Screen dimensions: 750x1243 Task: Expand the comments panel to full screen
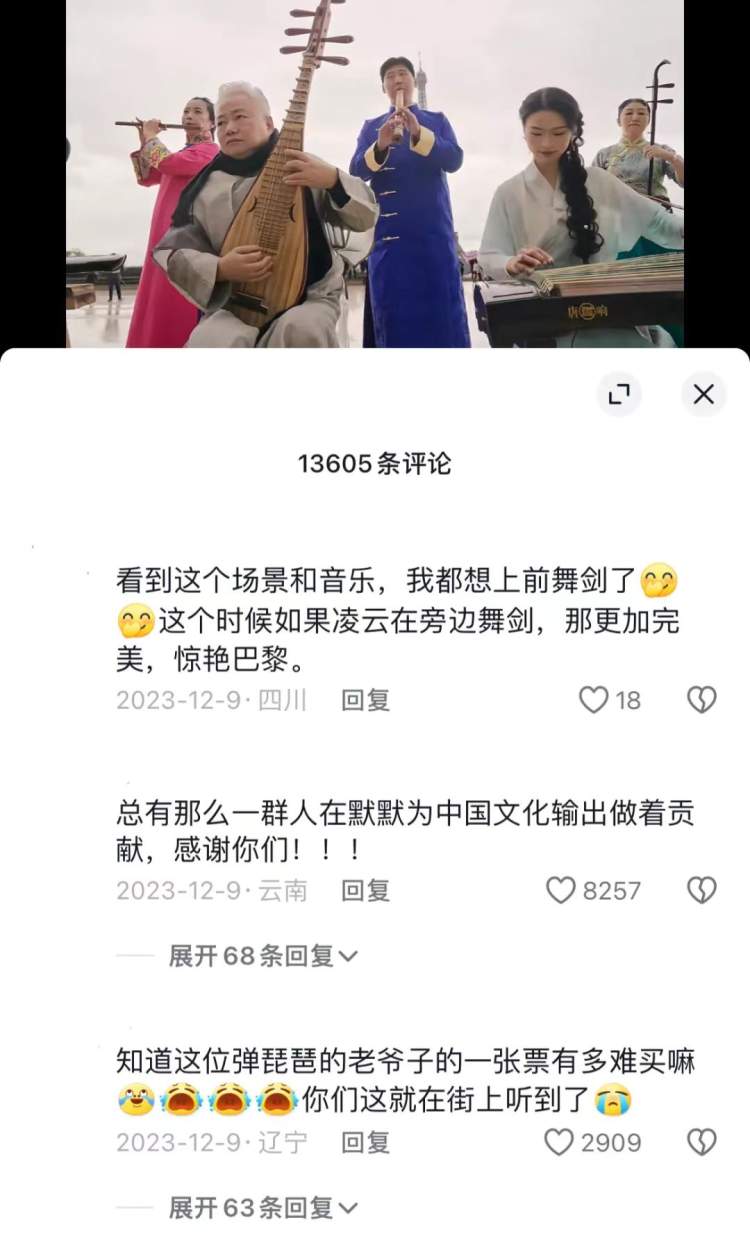tap(619, 394)
